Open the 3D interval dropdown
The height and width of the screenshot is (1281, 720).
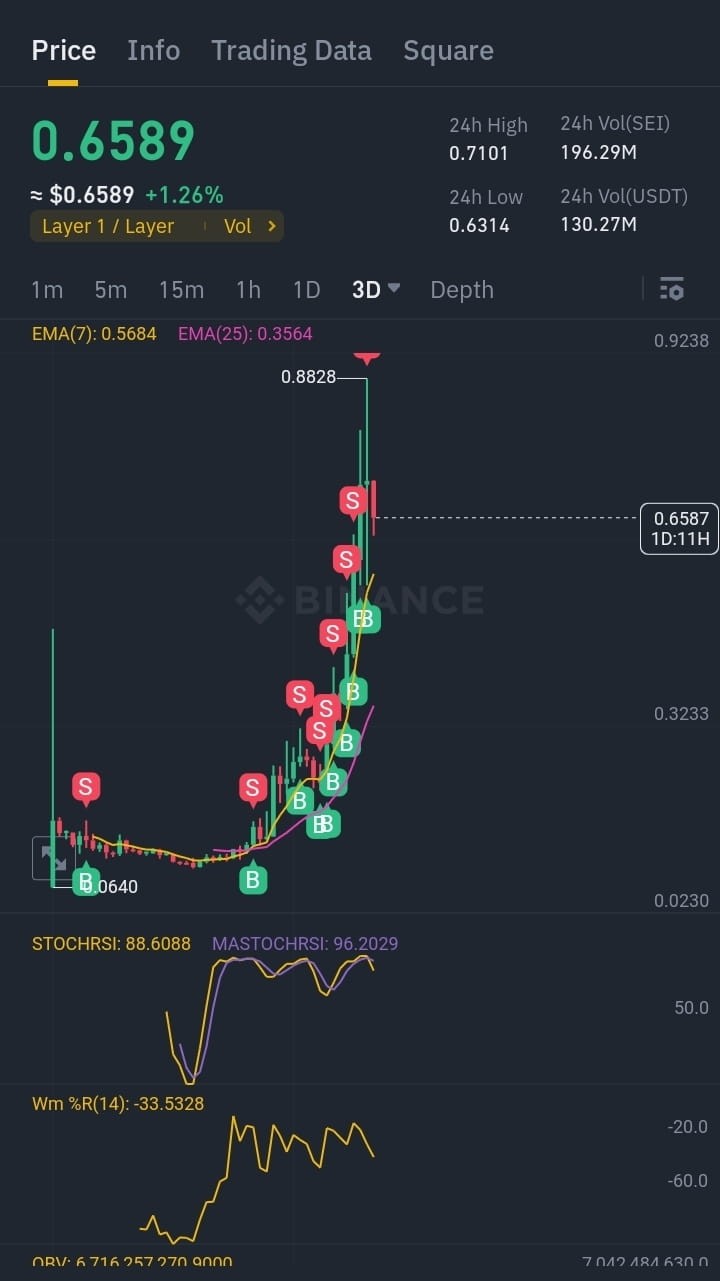point(372,289)
